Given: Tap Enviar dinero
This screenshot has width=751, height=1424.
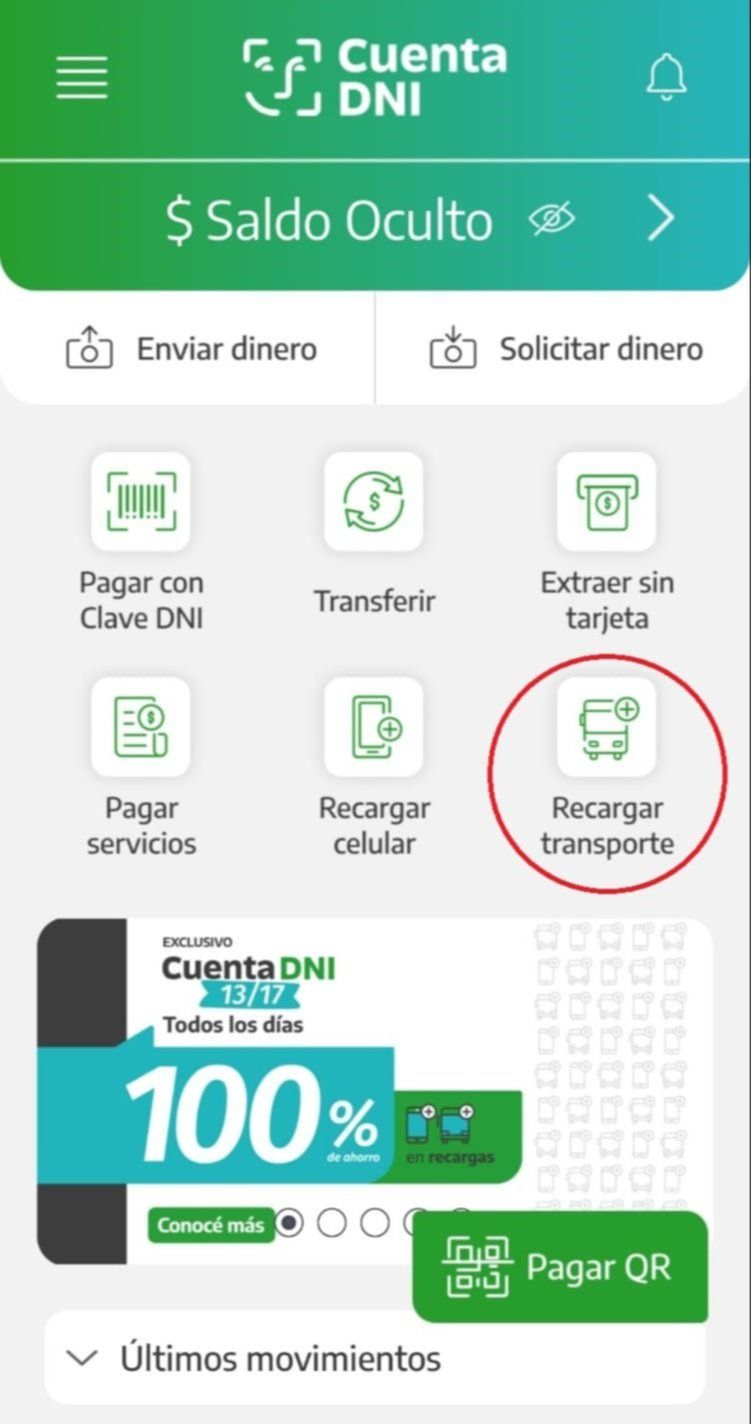Looking at the screenshot, I should pos(190,349).
